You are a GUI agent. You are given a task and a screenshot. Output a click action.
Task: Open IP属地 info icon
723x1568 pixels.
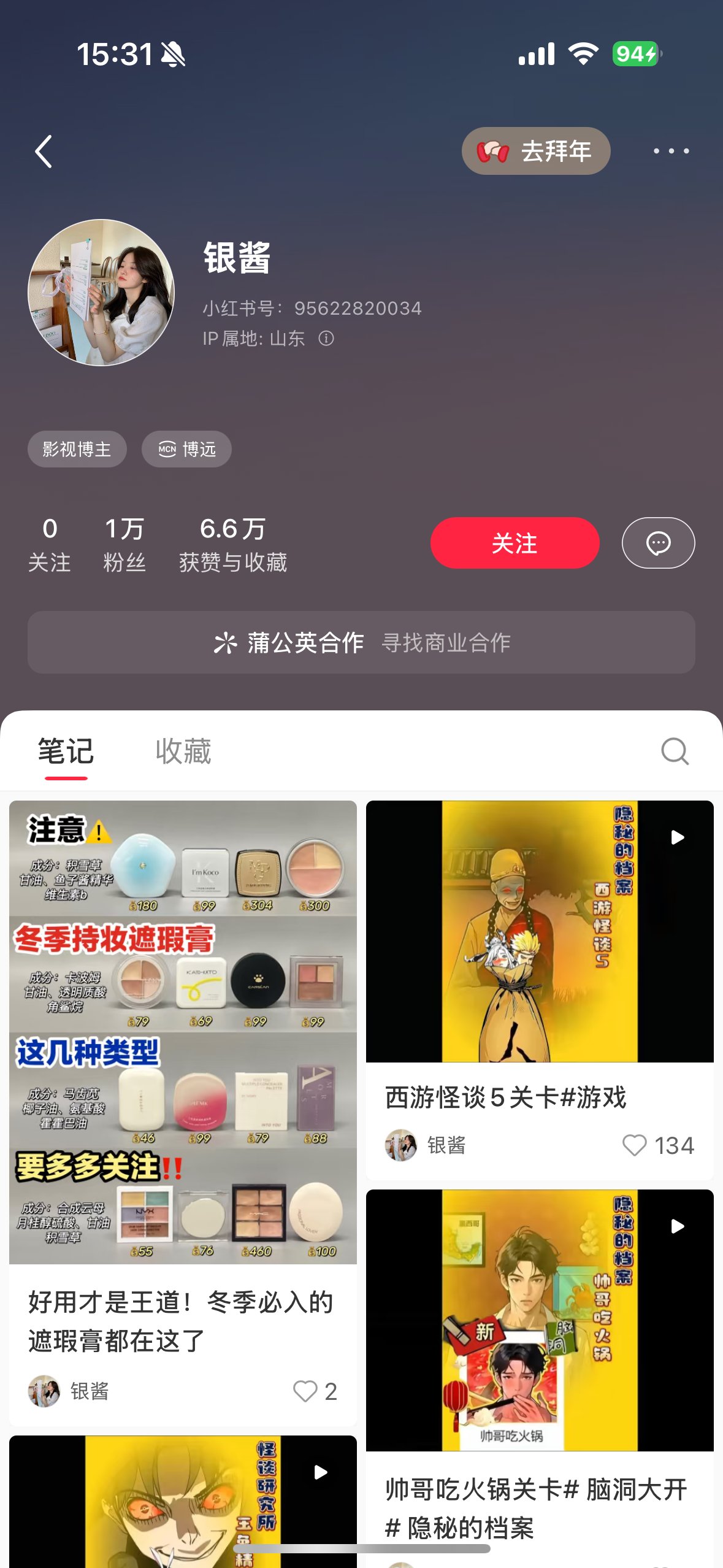(x=326, y=338)
